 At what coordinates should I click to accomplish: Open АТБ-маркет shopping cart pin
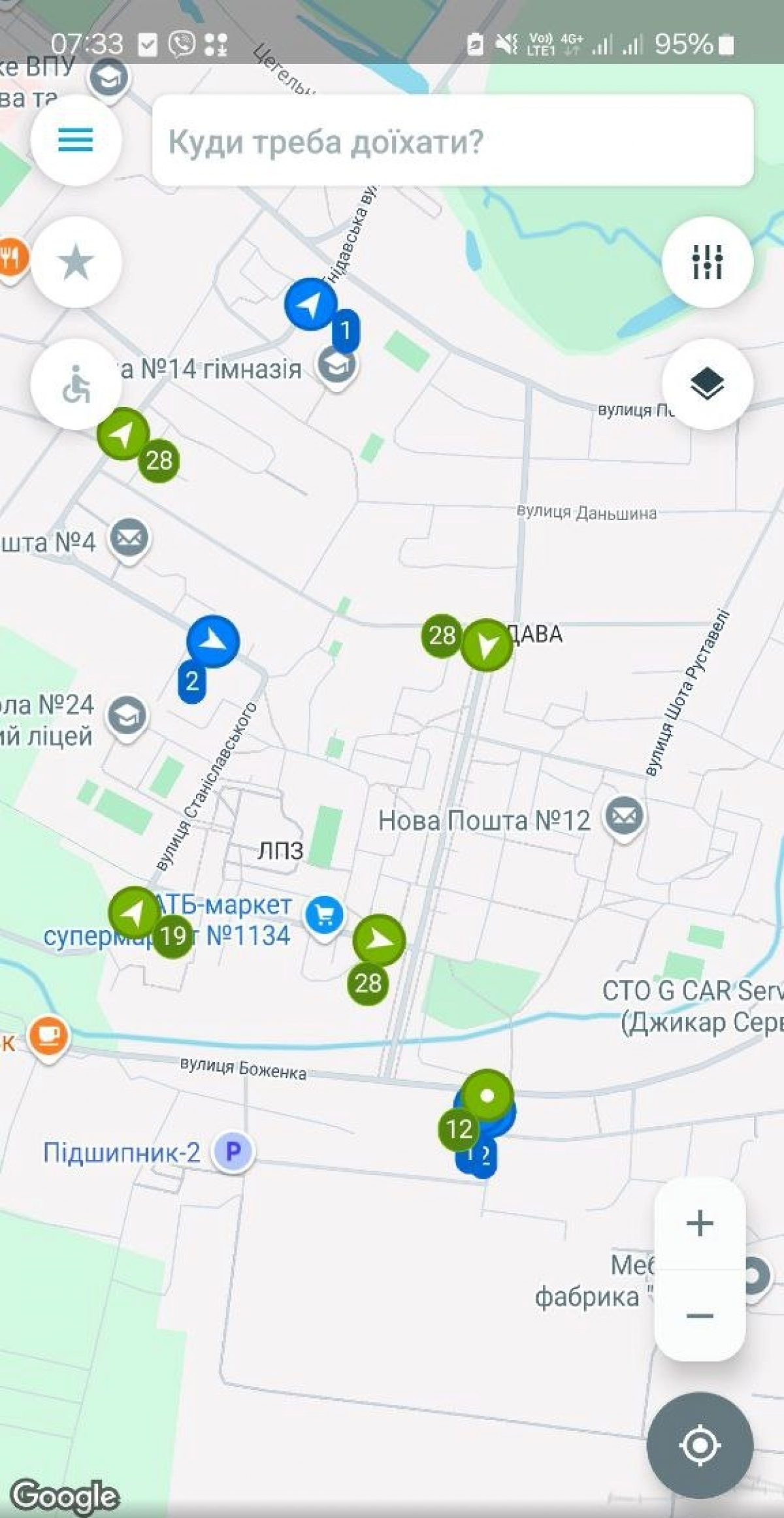tap(325, 916)
